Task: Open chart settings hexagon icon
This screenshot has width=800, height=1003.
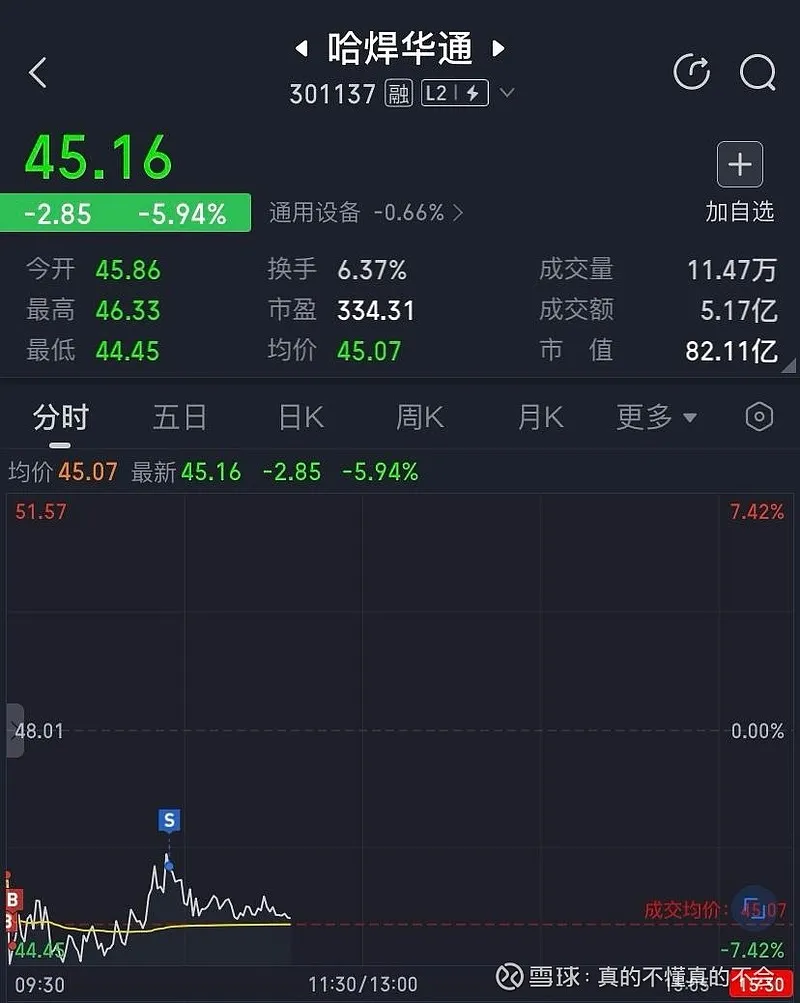Action: click(759, 417)
